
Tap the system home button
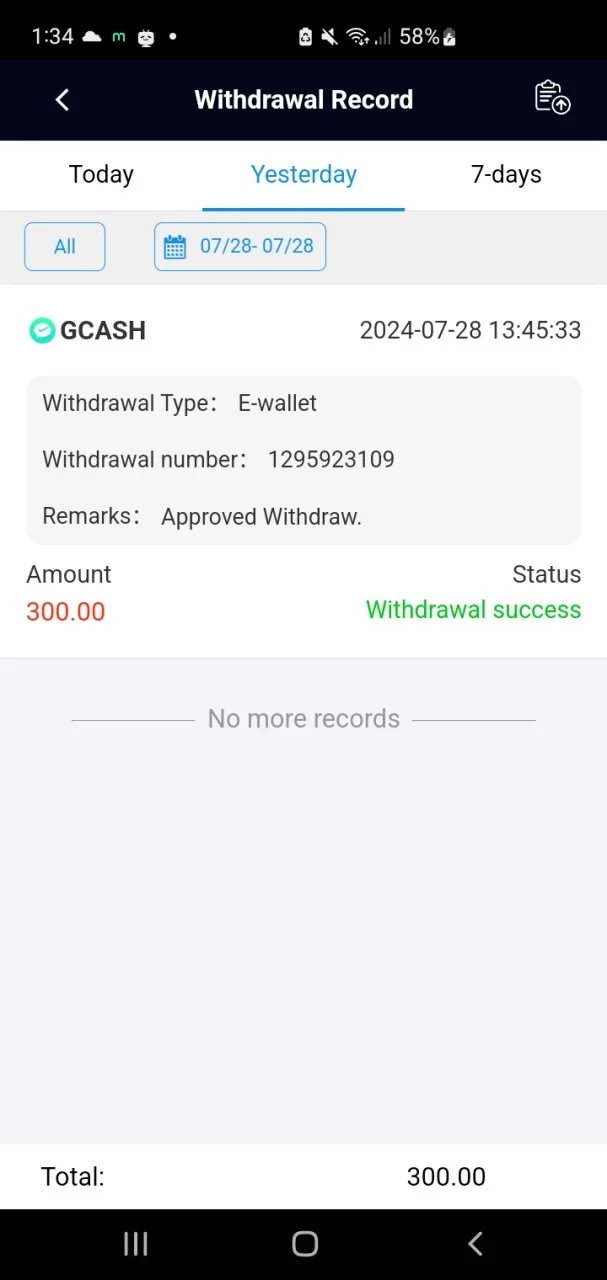point(305,1244)
